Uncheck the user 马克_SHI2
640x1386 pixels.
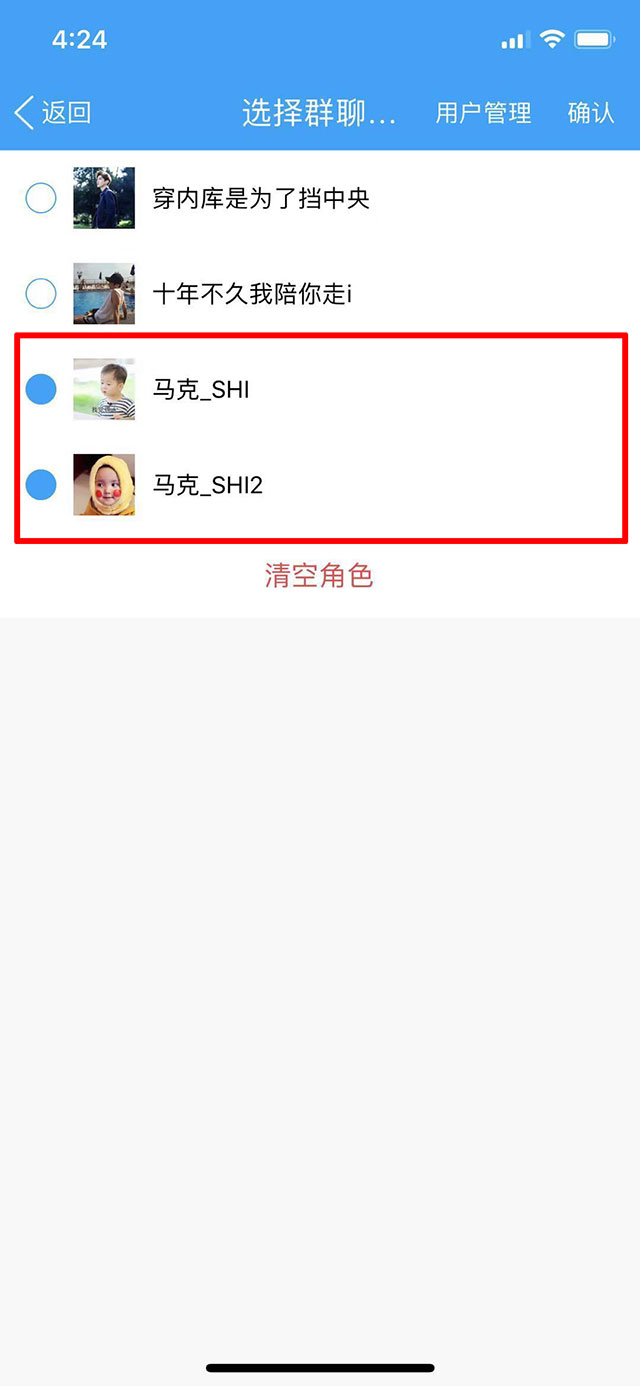[x=41, y=485]
